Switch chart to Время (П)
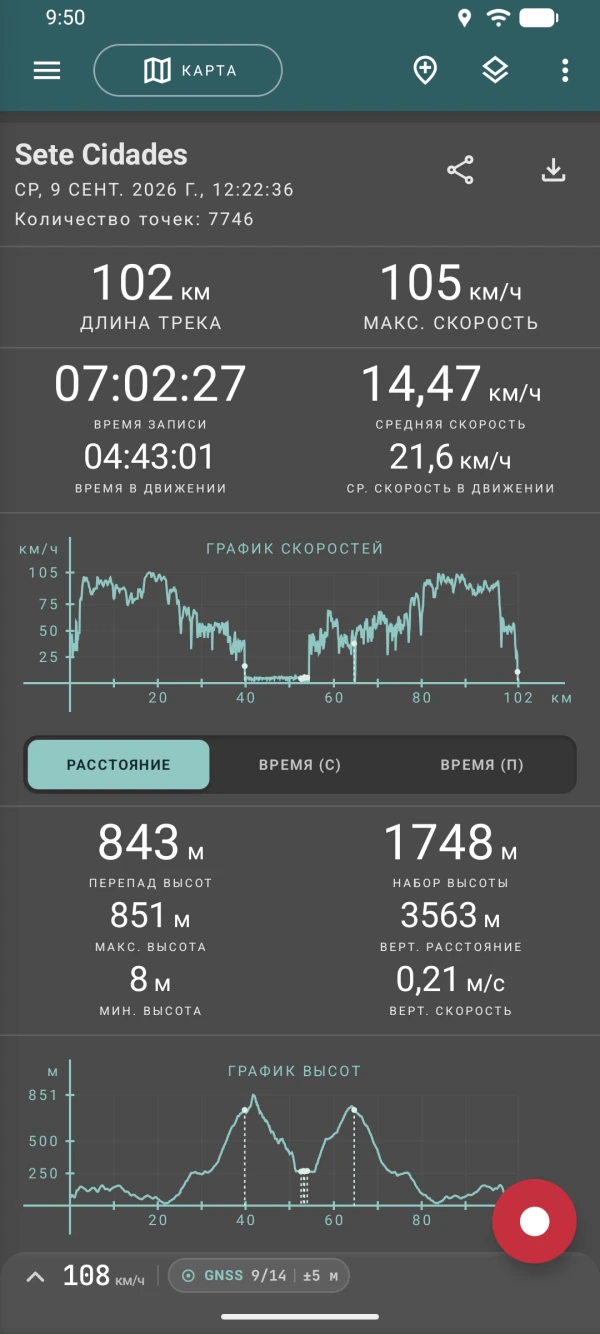600x1334 pixels. coord(482,765)
